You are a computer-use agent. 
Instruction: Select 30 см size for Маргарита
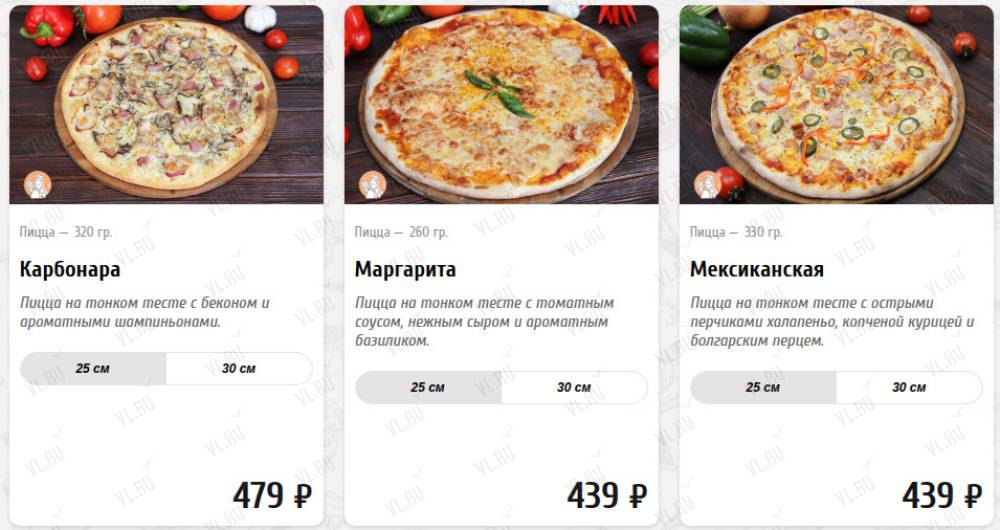[x=573, y=387]
